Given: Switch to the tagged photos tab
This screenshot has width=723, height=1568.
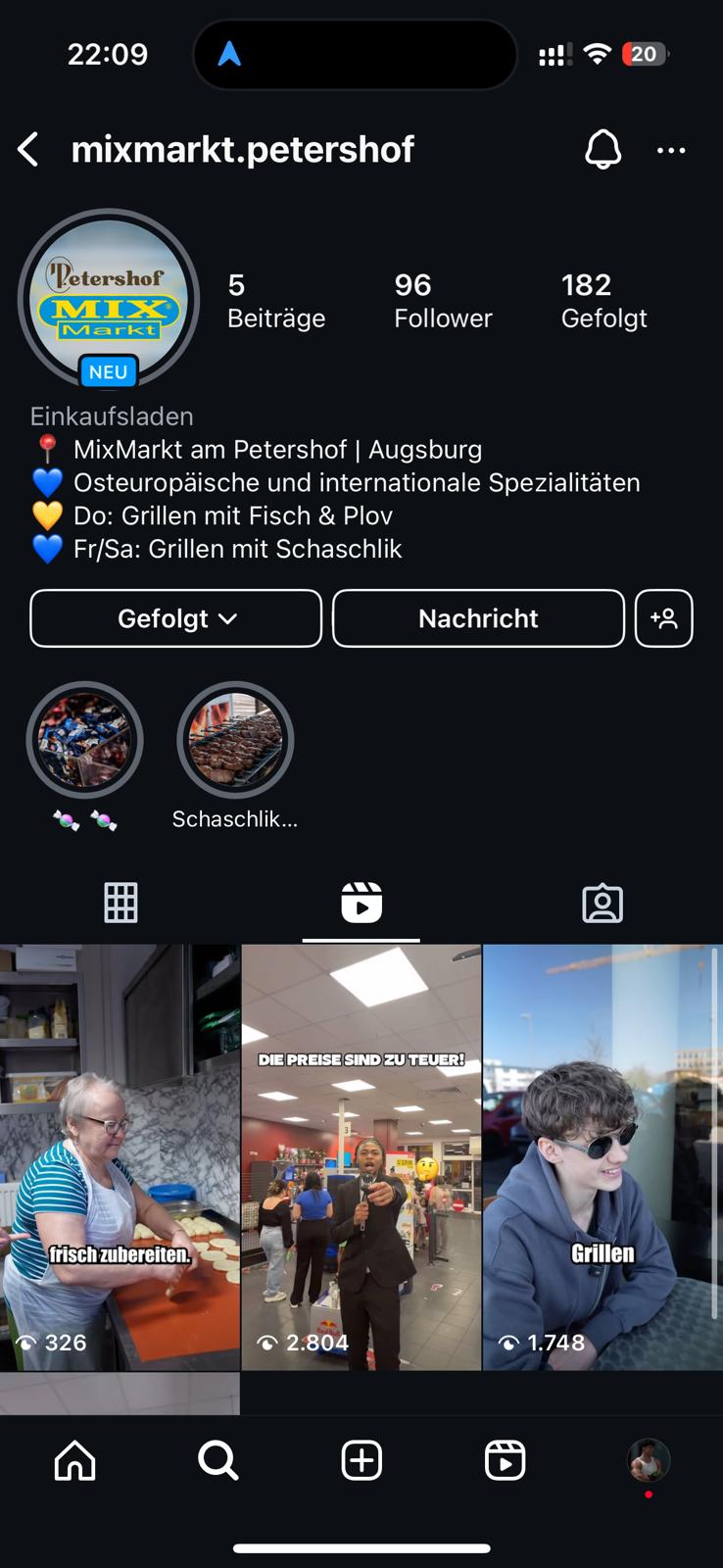Looking at the screenshot, I should tap(602, 903).
